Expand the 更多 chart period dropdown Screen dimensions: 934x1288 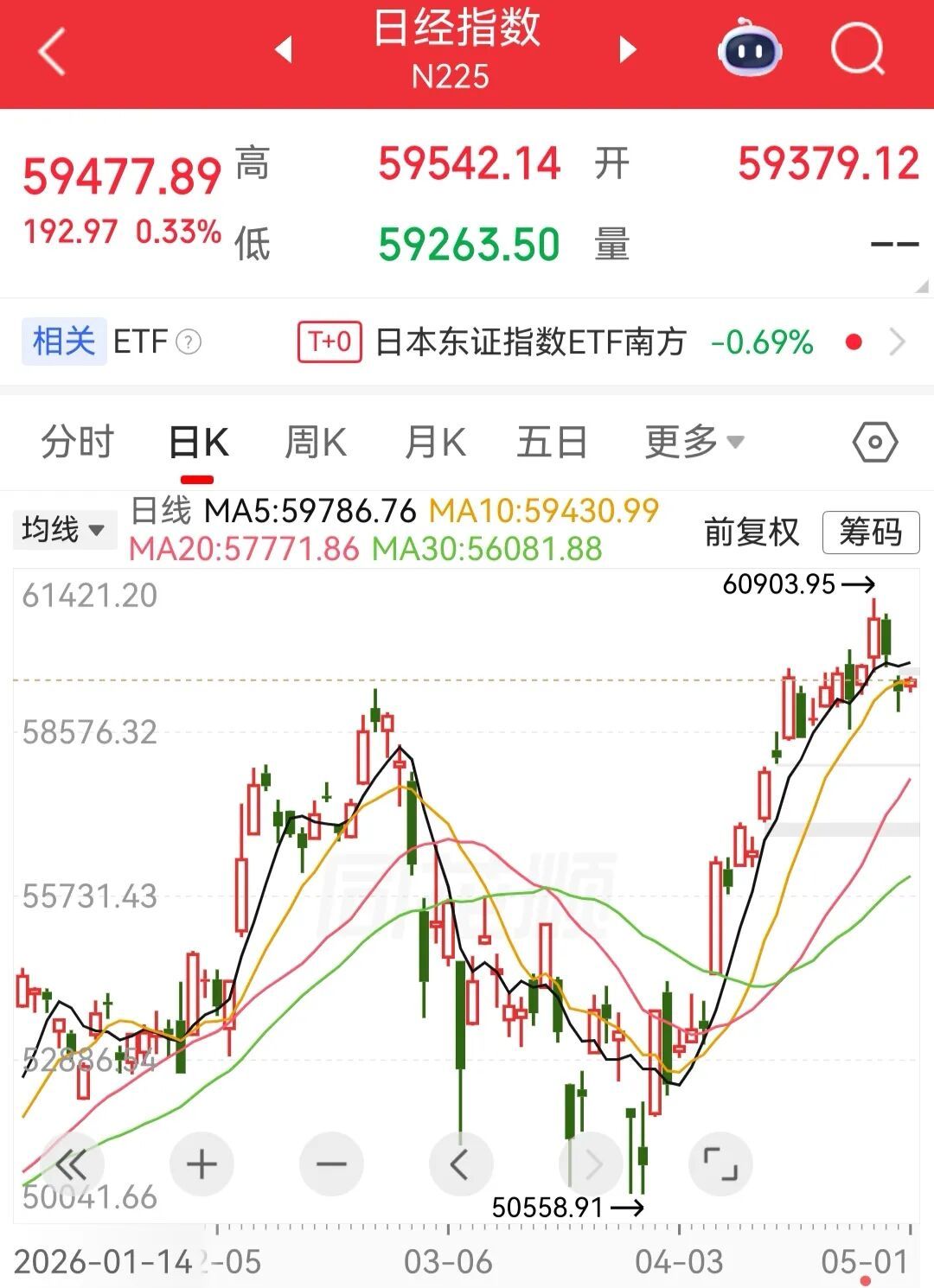pyautogui.click(x=694, y=442)
